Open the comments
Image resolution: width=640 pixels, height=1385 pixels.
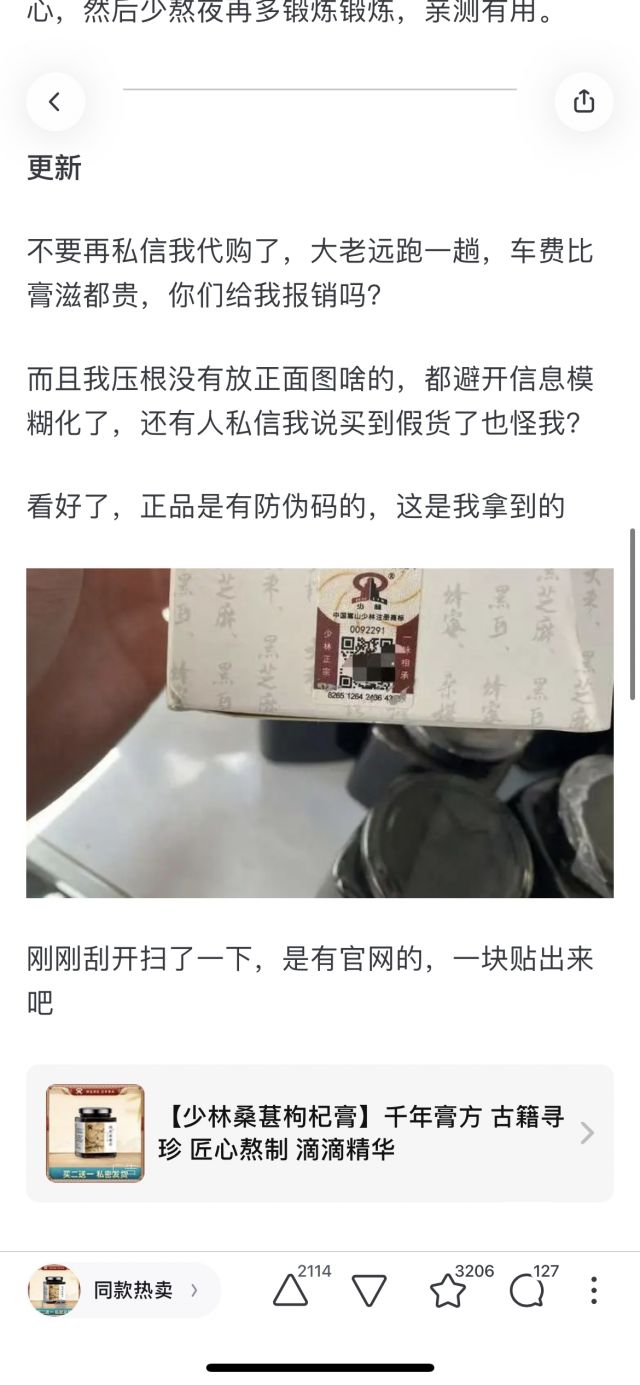[526, 1291]
